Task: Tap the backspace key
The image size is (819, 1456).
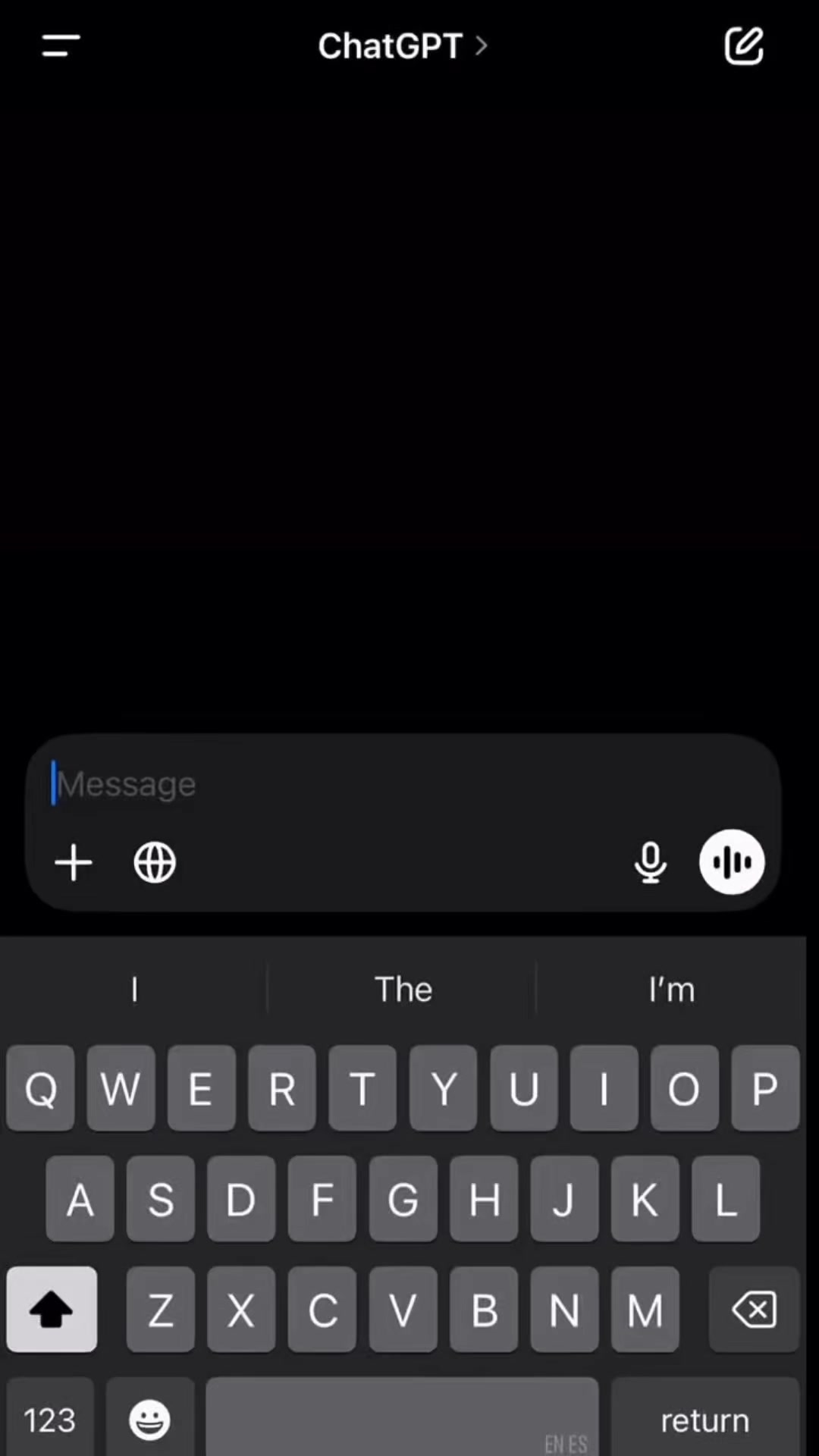Action: pyautogui.click(x=754, y=1310)
